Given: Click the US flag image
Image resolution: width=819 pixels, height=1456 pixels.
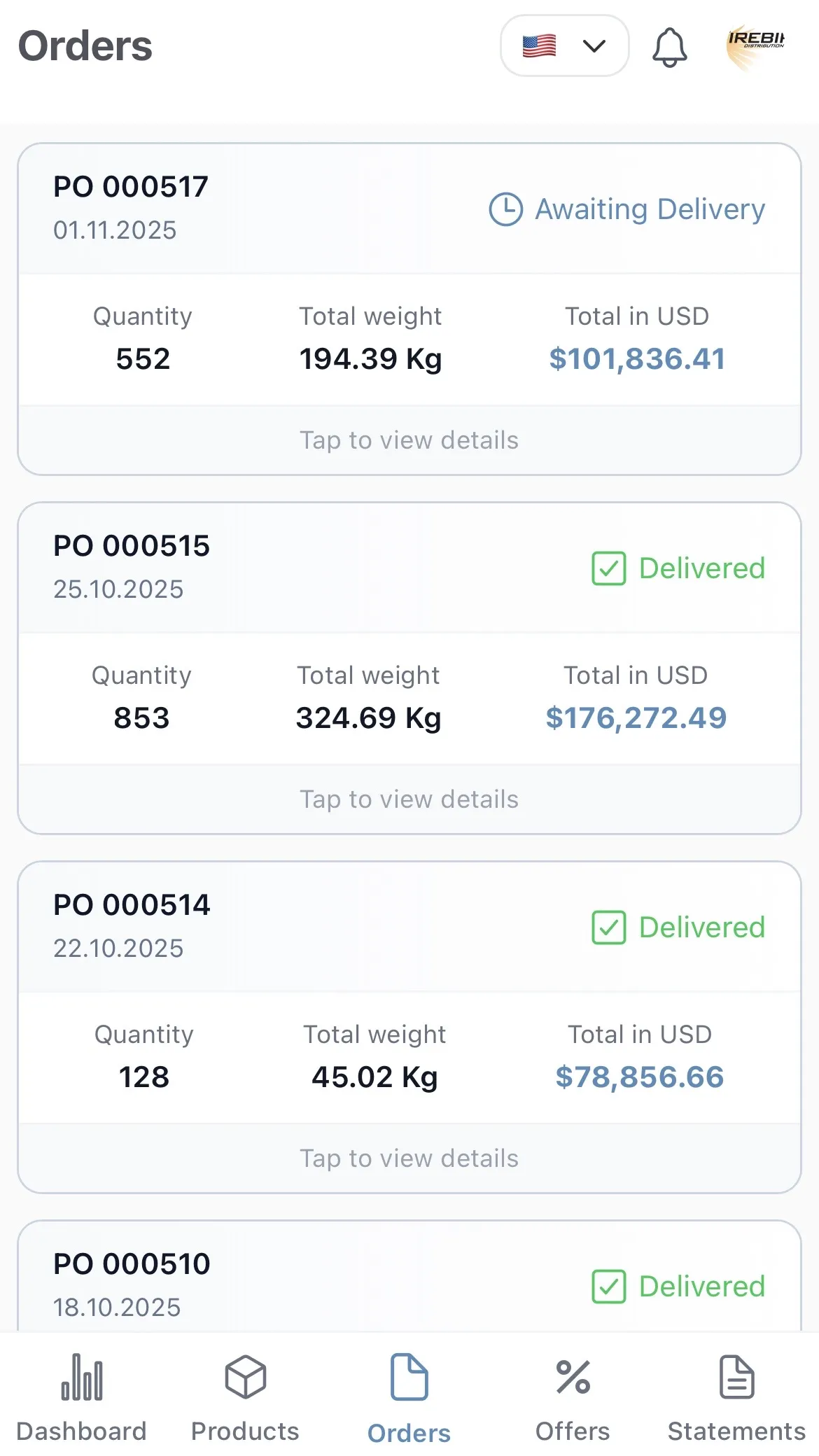Looking at the screenshot, I should (539, 46).
